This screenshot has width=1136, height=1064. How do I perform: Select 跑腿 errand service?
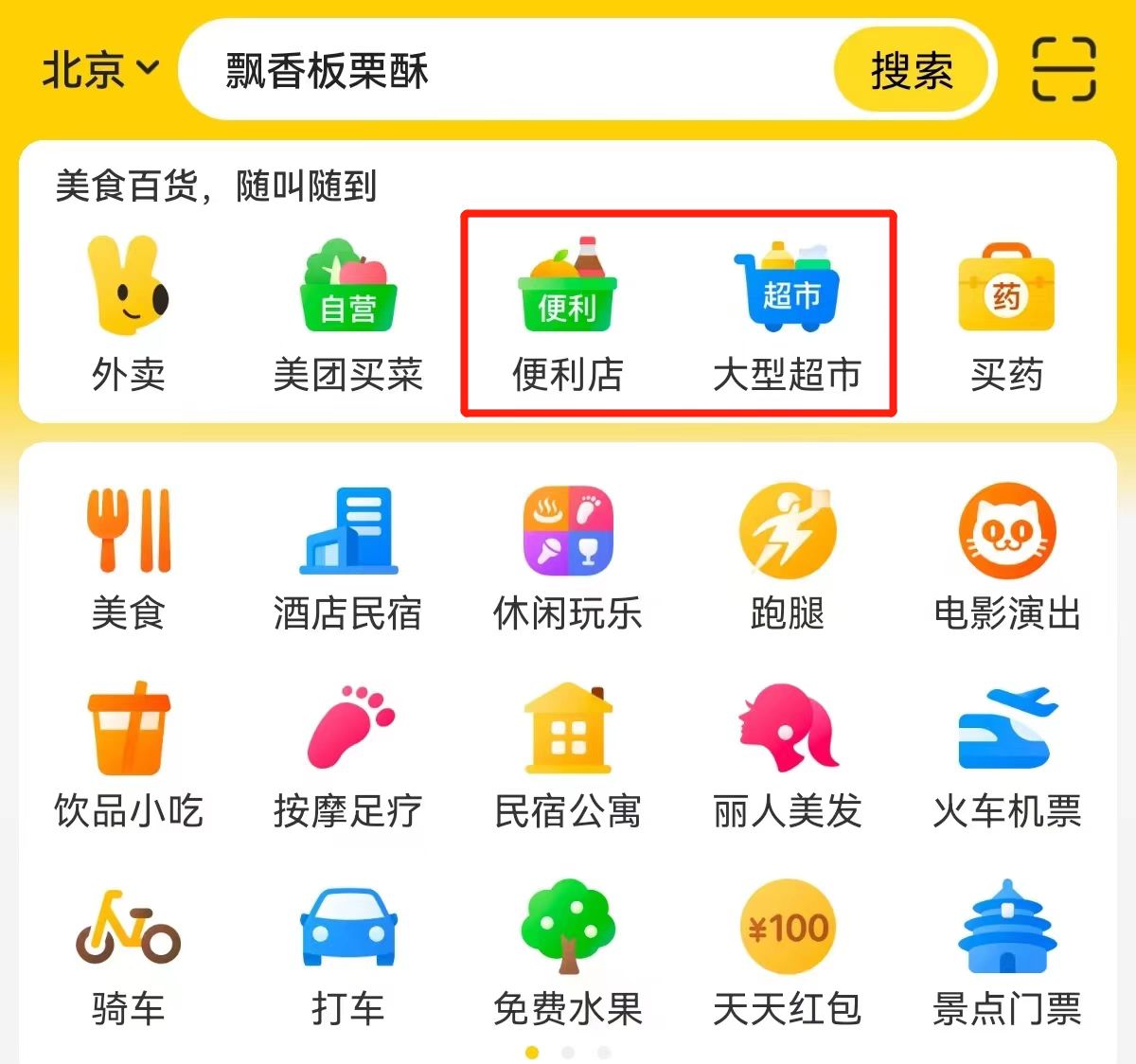click(787, 559)
